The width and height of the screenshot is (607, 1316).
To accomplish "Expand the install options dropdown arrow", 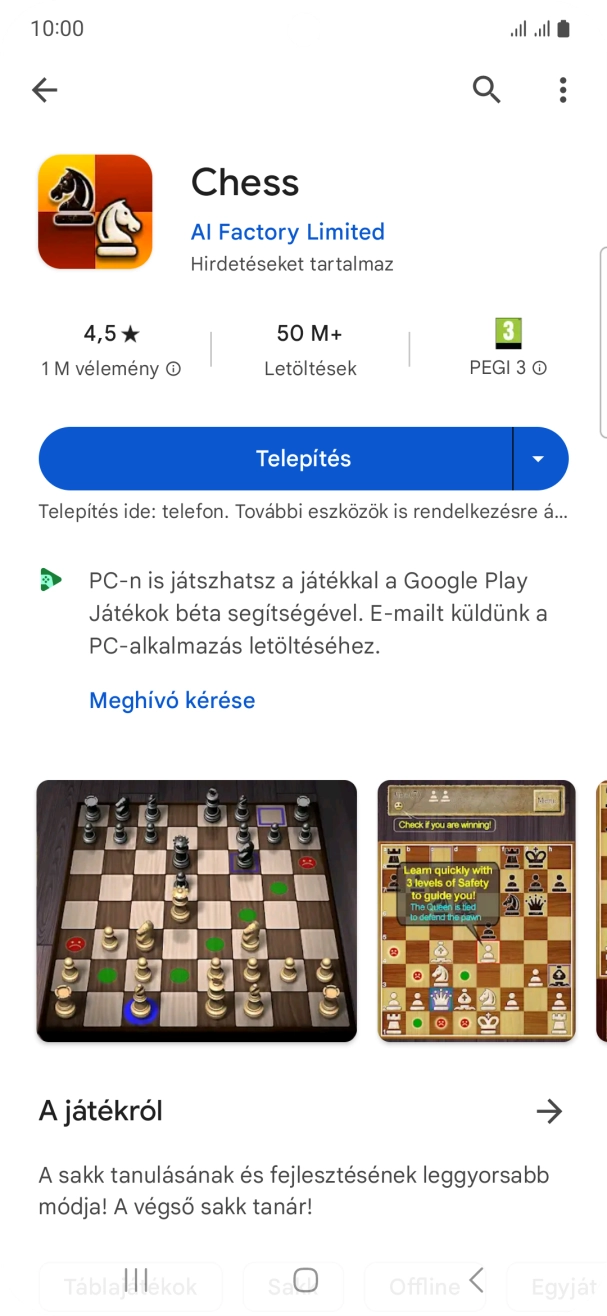I will (x=539, y=459).
